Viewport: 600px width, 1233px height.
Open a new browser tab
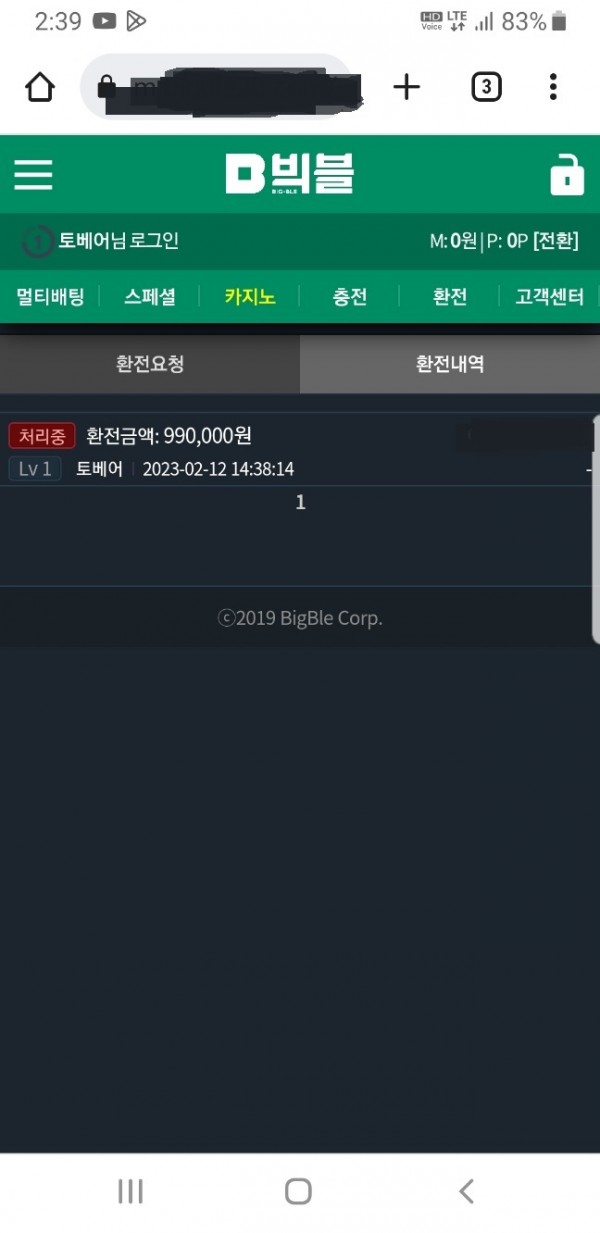click(x=406, y=87)
